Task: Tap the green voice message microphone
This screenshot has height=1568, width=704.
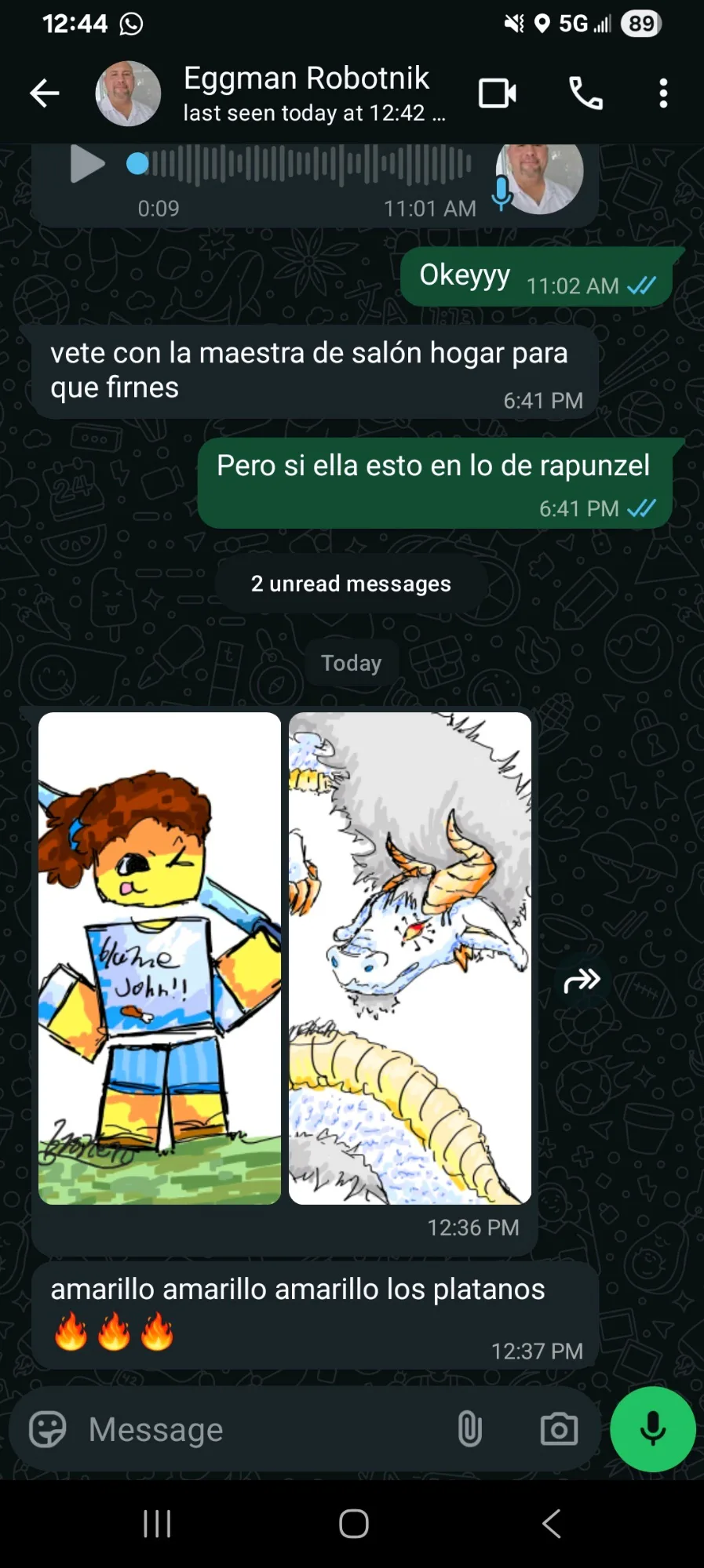Action: [x=652, y=1428]
